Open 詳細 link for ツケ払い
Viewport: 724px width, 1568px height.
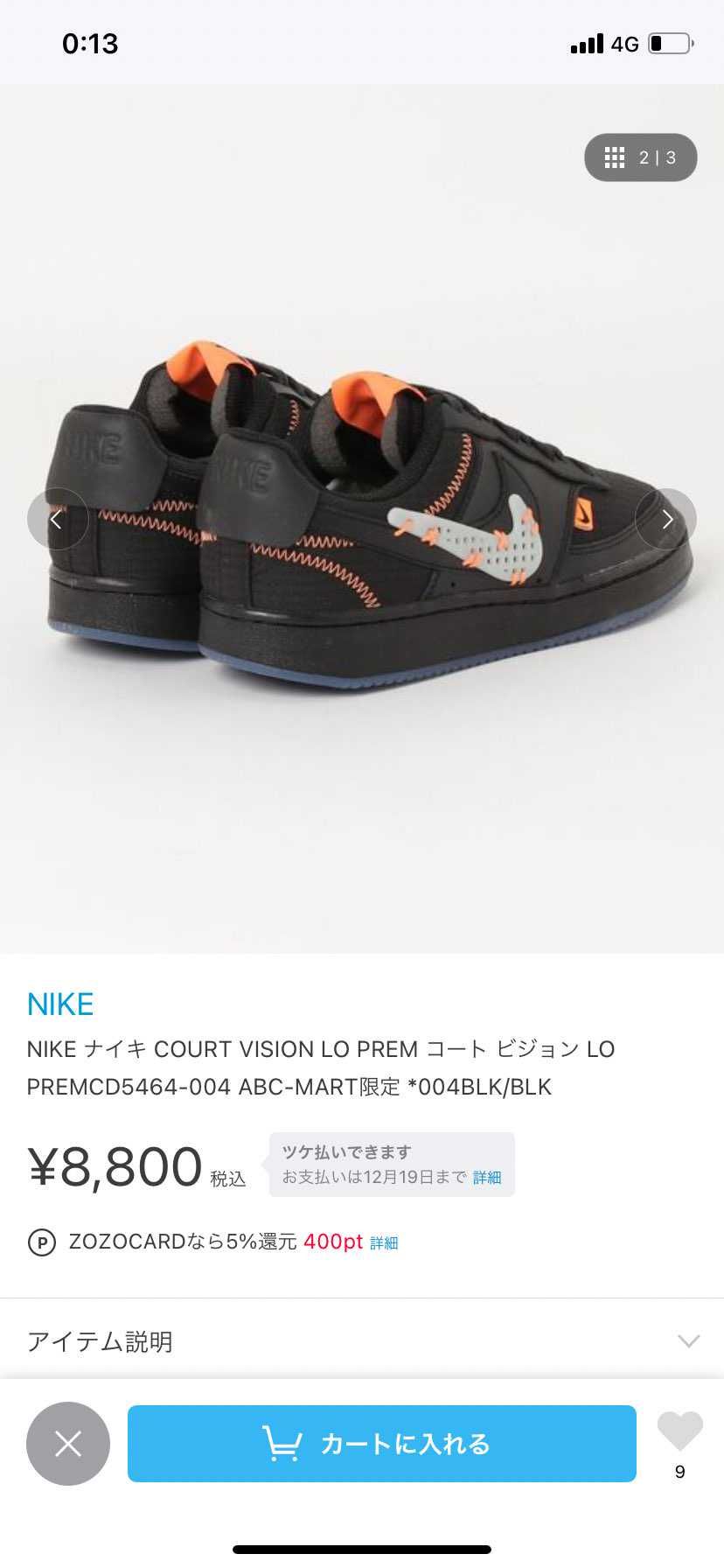[x=486, y=1178]
